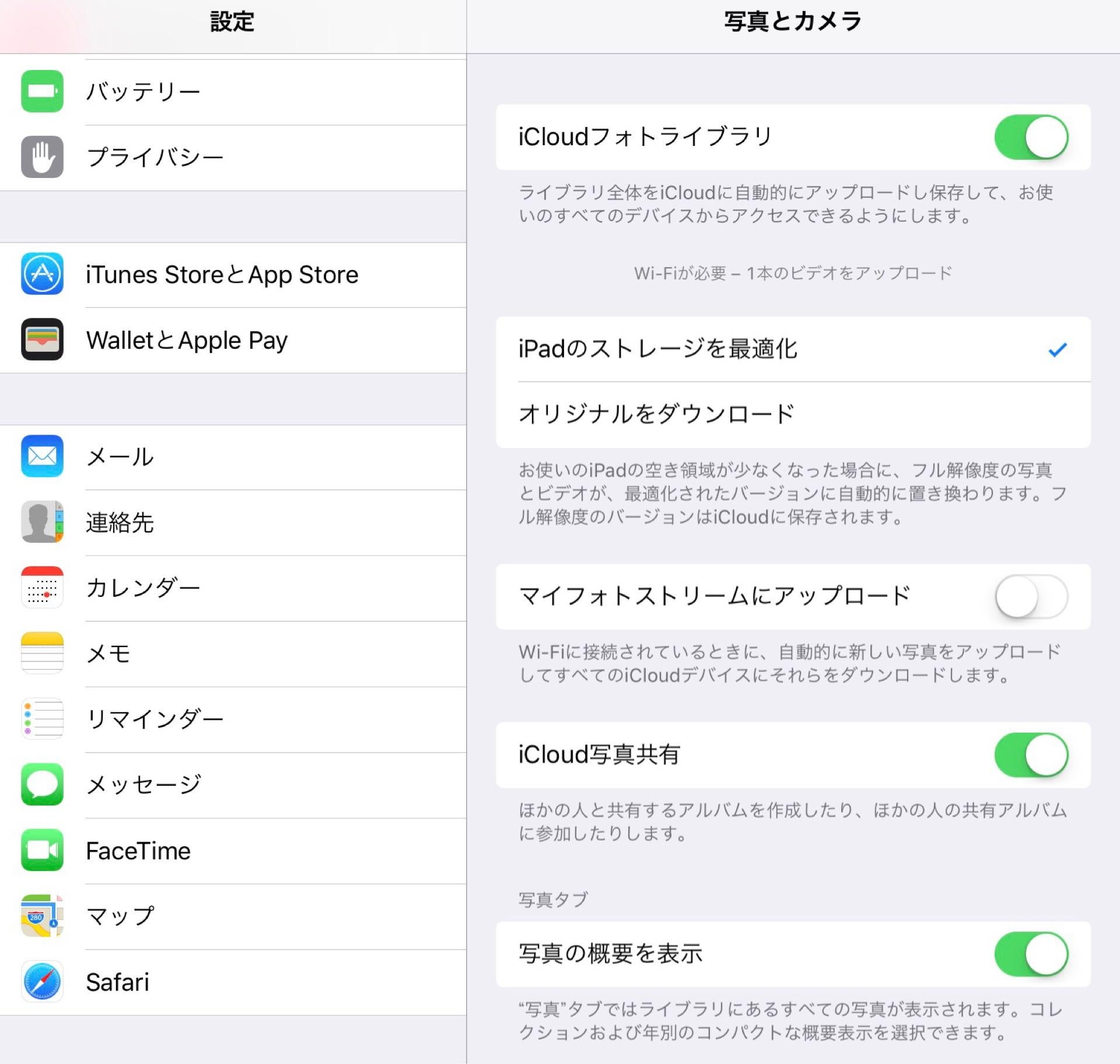Turn off iCloudフォトライブラリ switch
1120x1064 pixels.
point(1031,137)
